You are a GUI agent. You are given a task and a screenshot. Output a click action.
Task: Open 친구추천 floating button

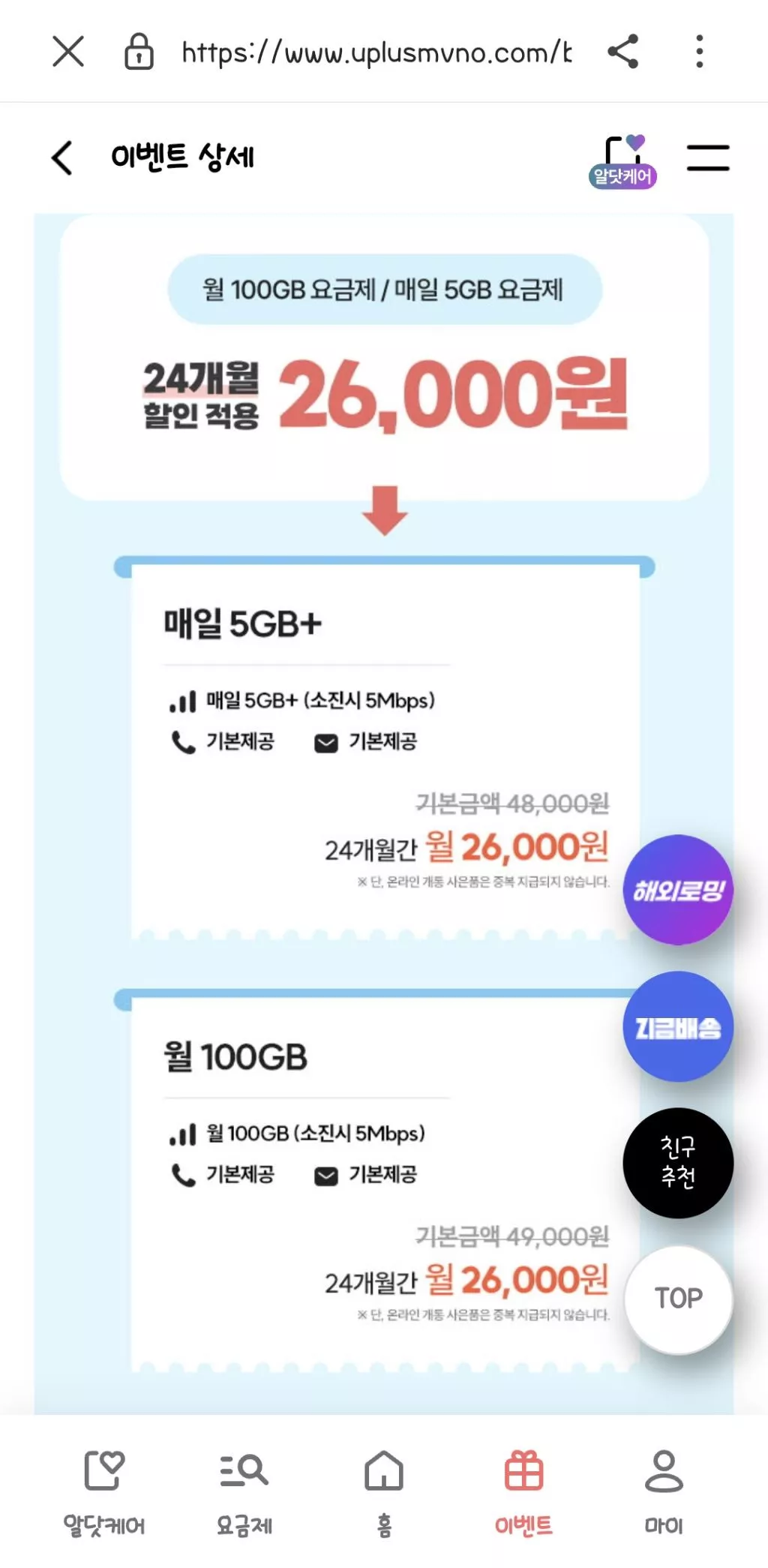coord(678,1163)
